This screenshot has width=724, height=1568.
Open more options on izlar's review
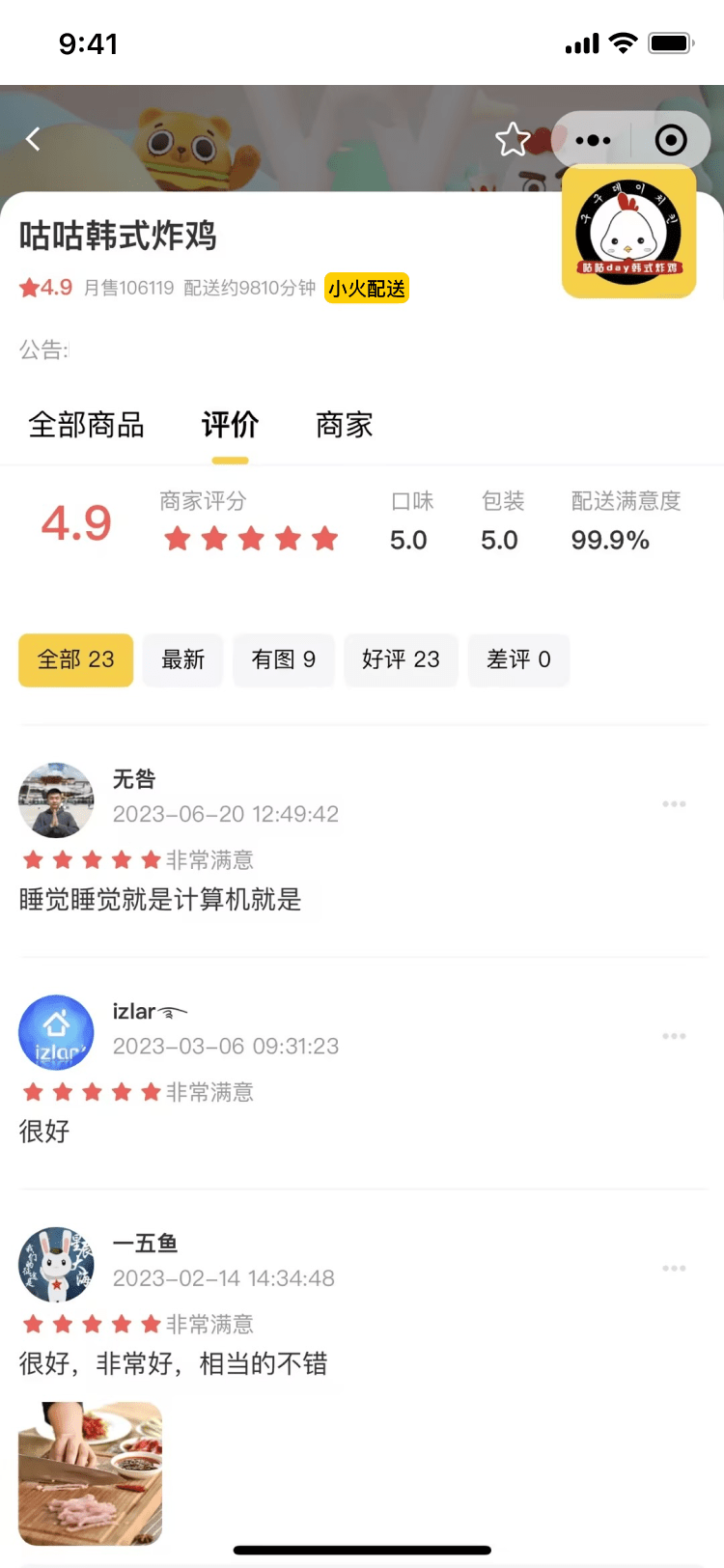point(674,1036)
